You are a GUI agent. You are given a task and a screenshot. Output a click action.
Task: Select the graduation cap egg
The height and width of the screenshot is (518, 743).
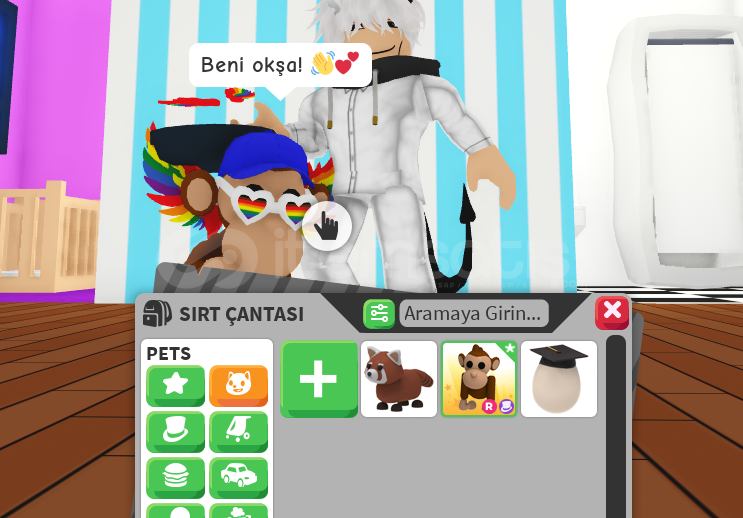[558, 379]
